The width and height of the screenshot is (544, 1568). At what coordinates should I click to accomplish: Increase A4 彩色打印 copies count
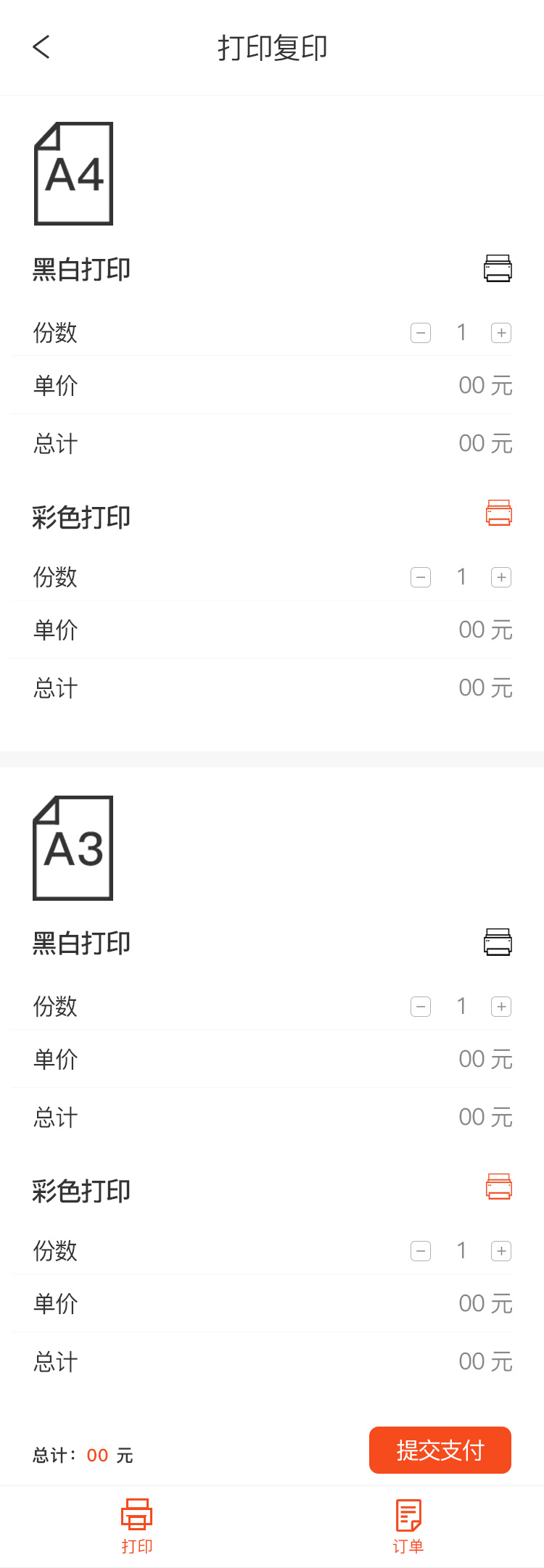[501, 577]
